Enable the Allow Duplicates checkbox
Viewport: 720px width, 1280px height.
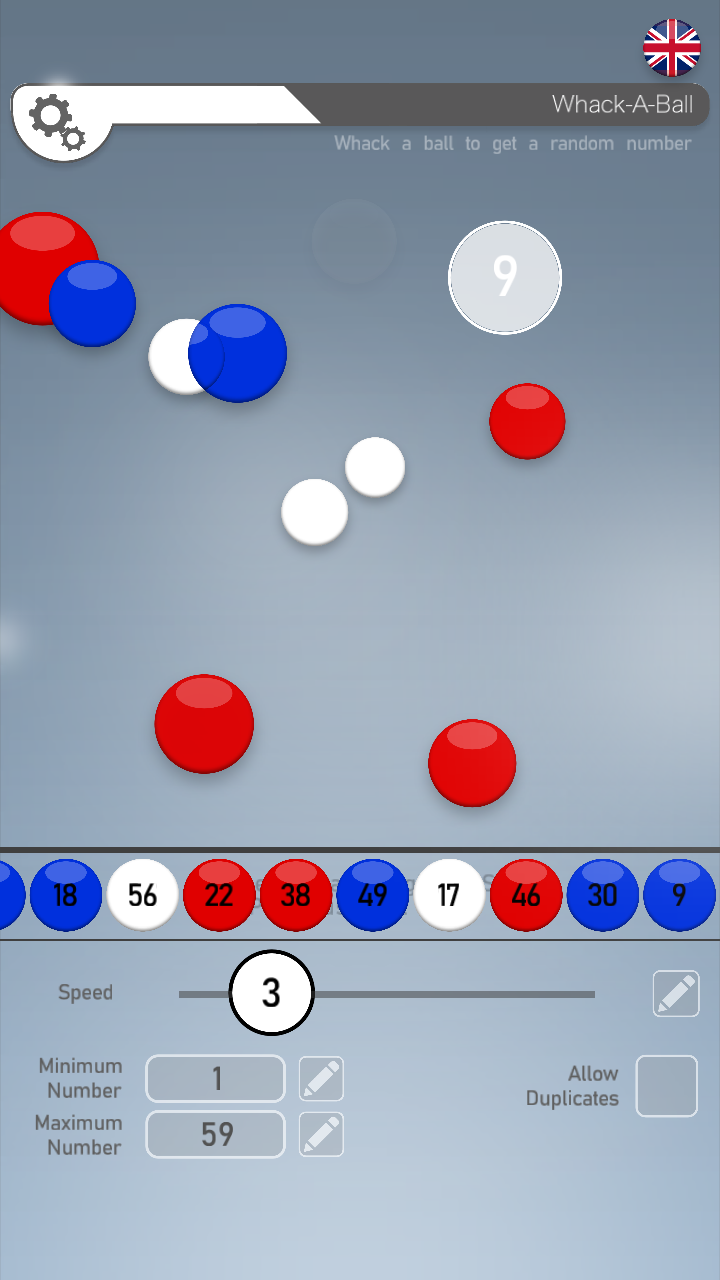pyautogui.click(x=667, y=1086)
